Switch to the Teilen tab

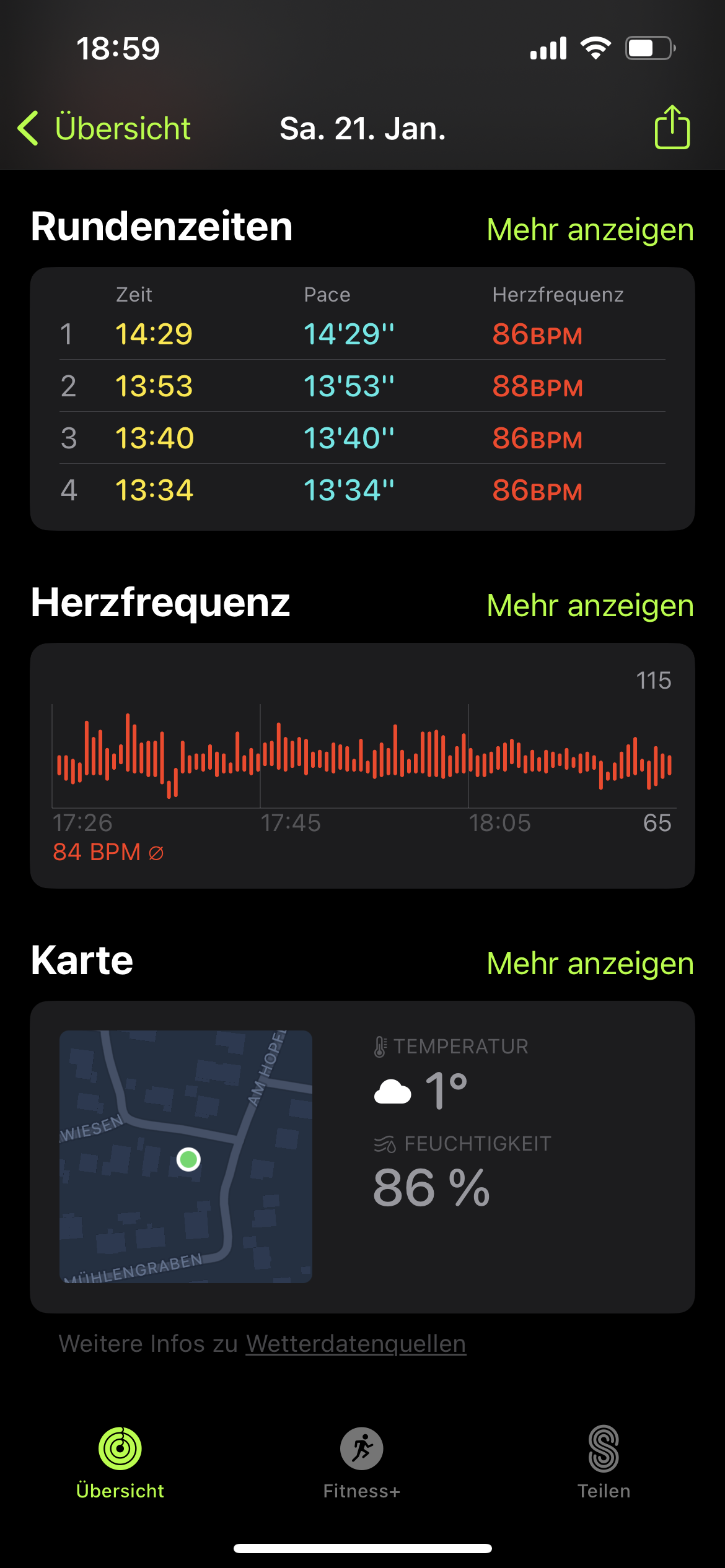604,1463
